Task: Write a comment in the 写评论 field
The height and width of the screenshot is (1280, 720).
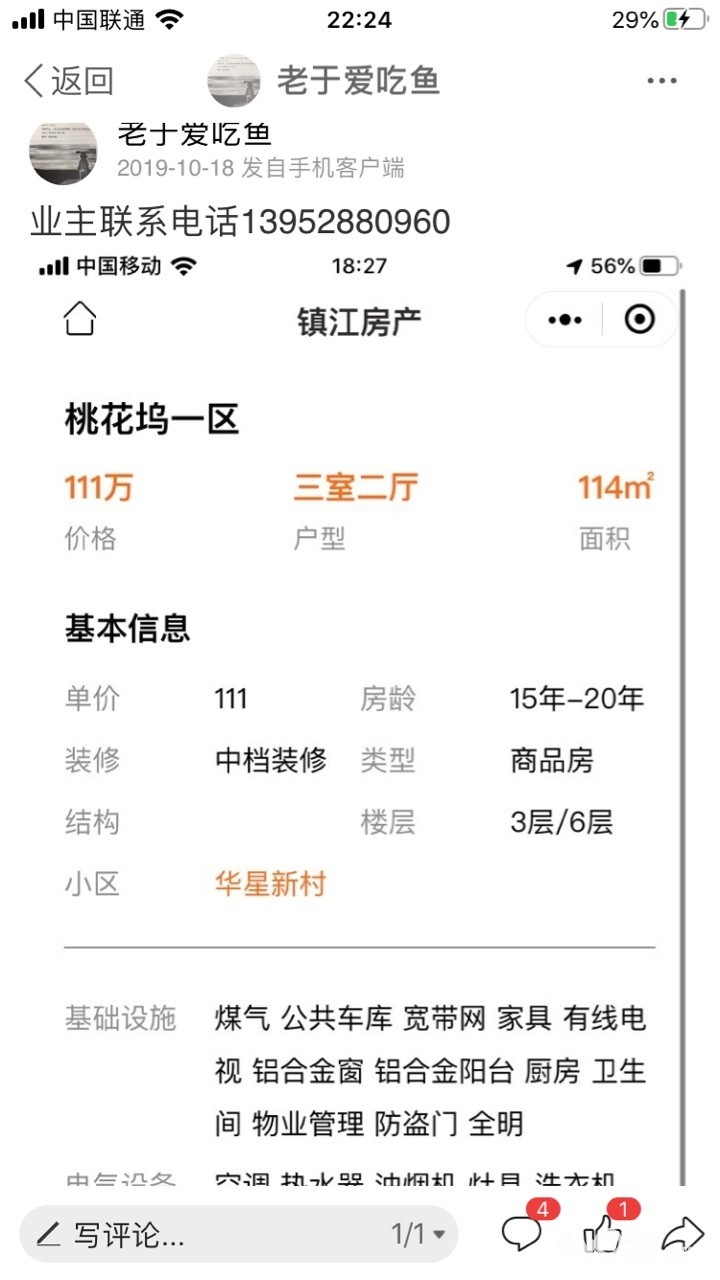Action: click(200, 1234)
